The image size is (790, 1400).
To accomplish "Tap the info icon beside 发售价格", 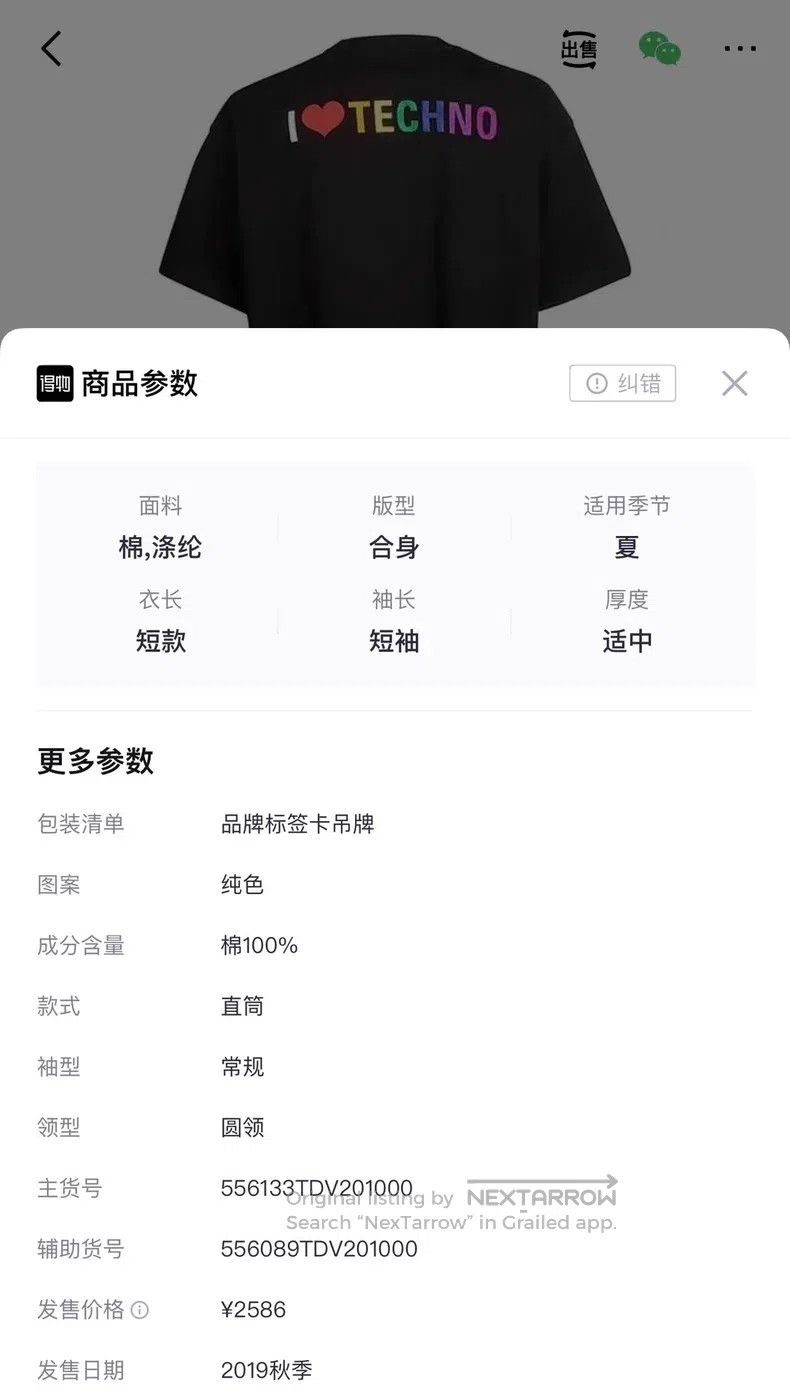I will pyautogui.click(x=140, y=1309).
